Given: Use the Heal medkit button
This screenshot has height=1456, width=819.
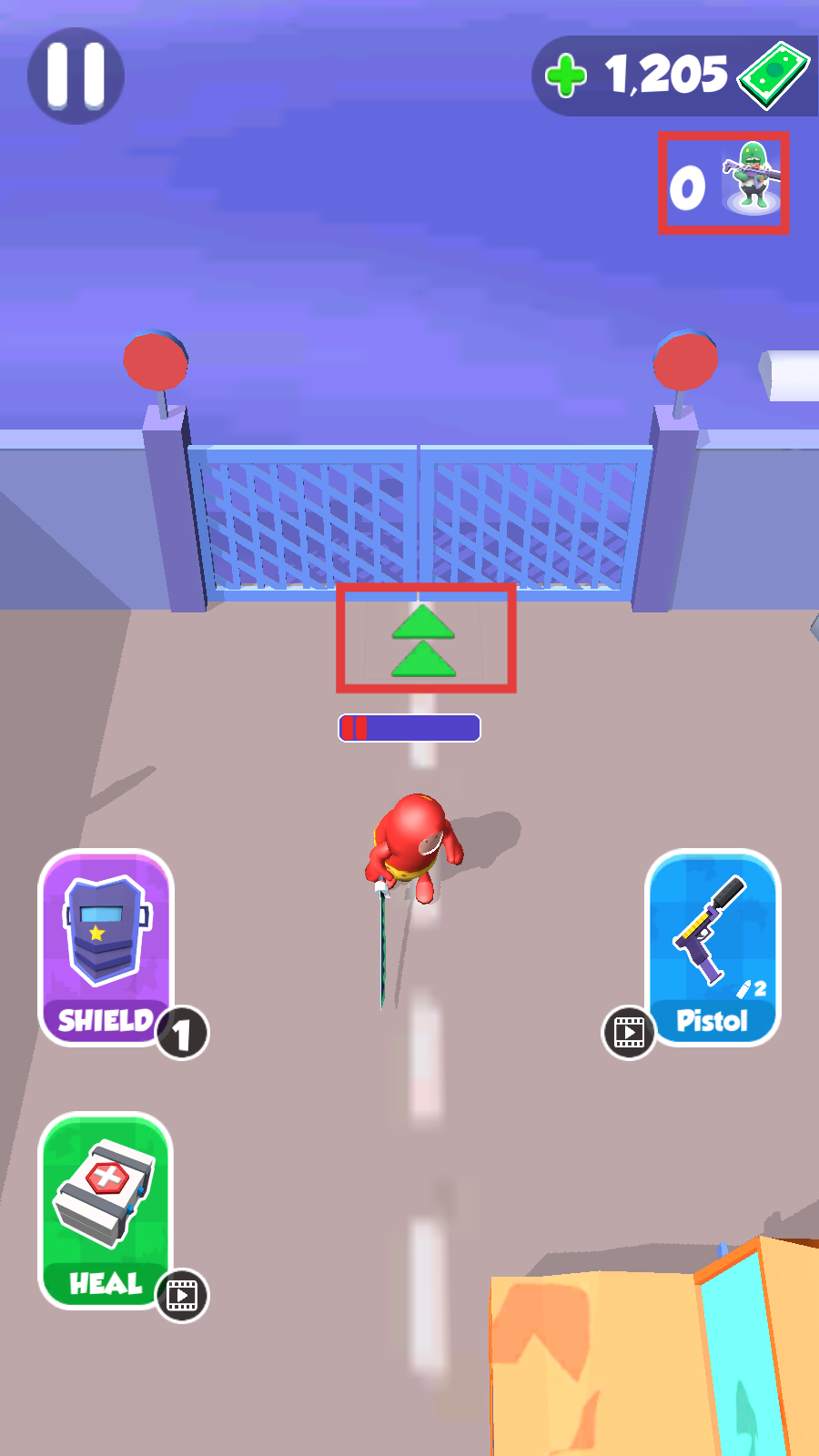Looking at the screenshot, I should [106, 1209].
